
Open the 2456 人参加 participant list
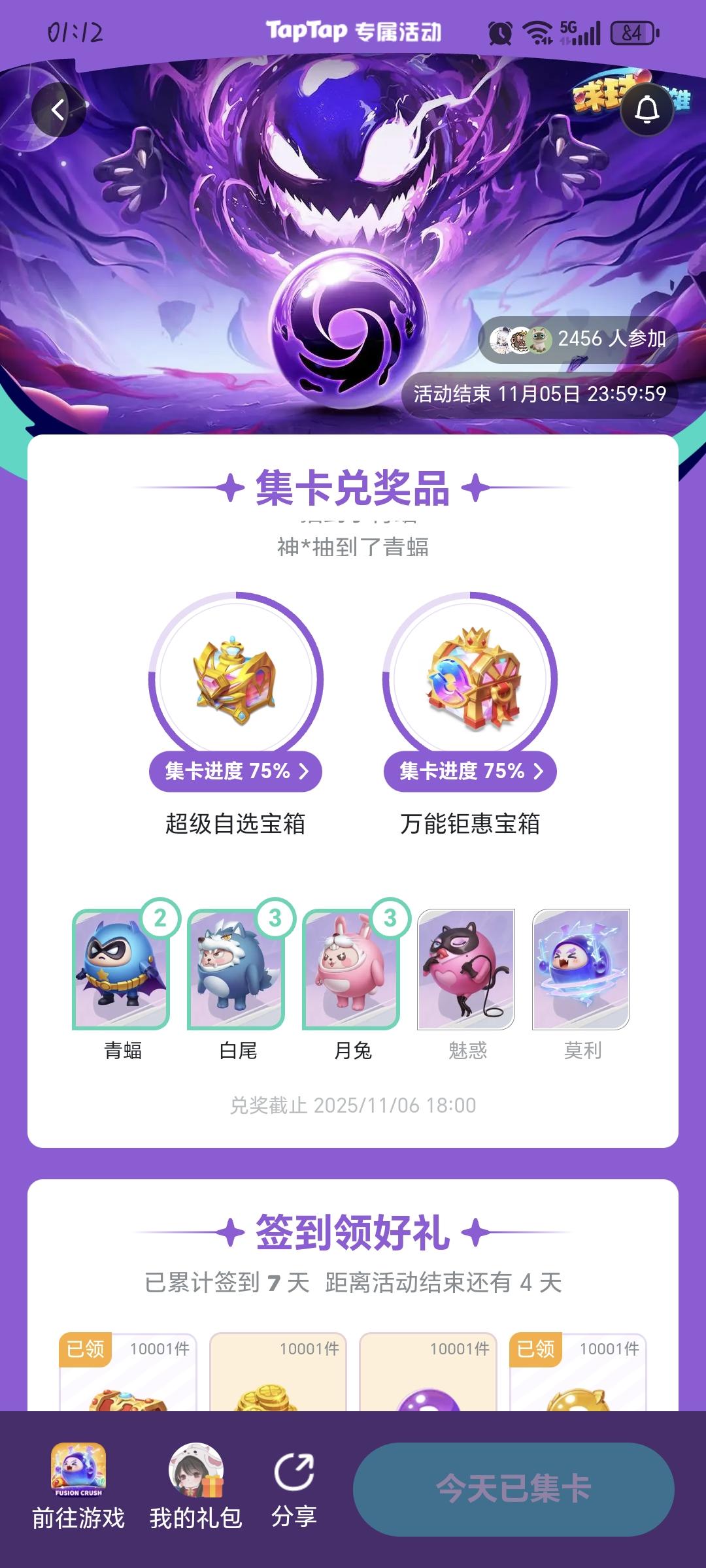tap(579, 338)
